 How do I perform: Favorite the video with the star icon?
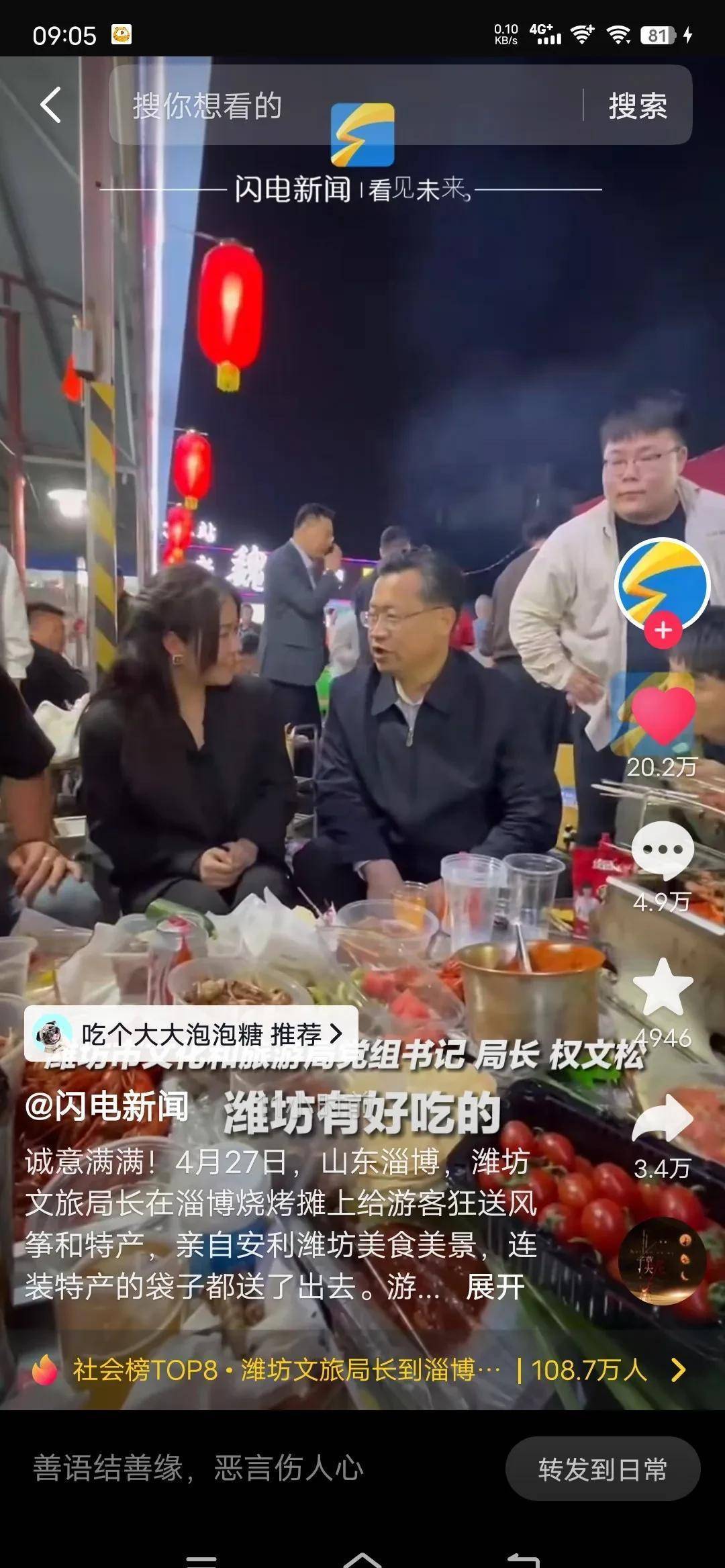point(663,986)
